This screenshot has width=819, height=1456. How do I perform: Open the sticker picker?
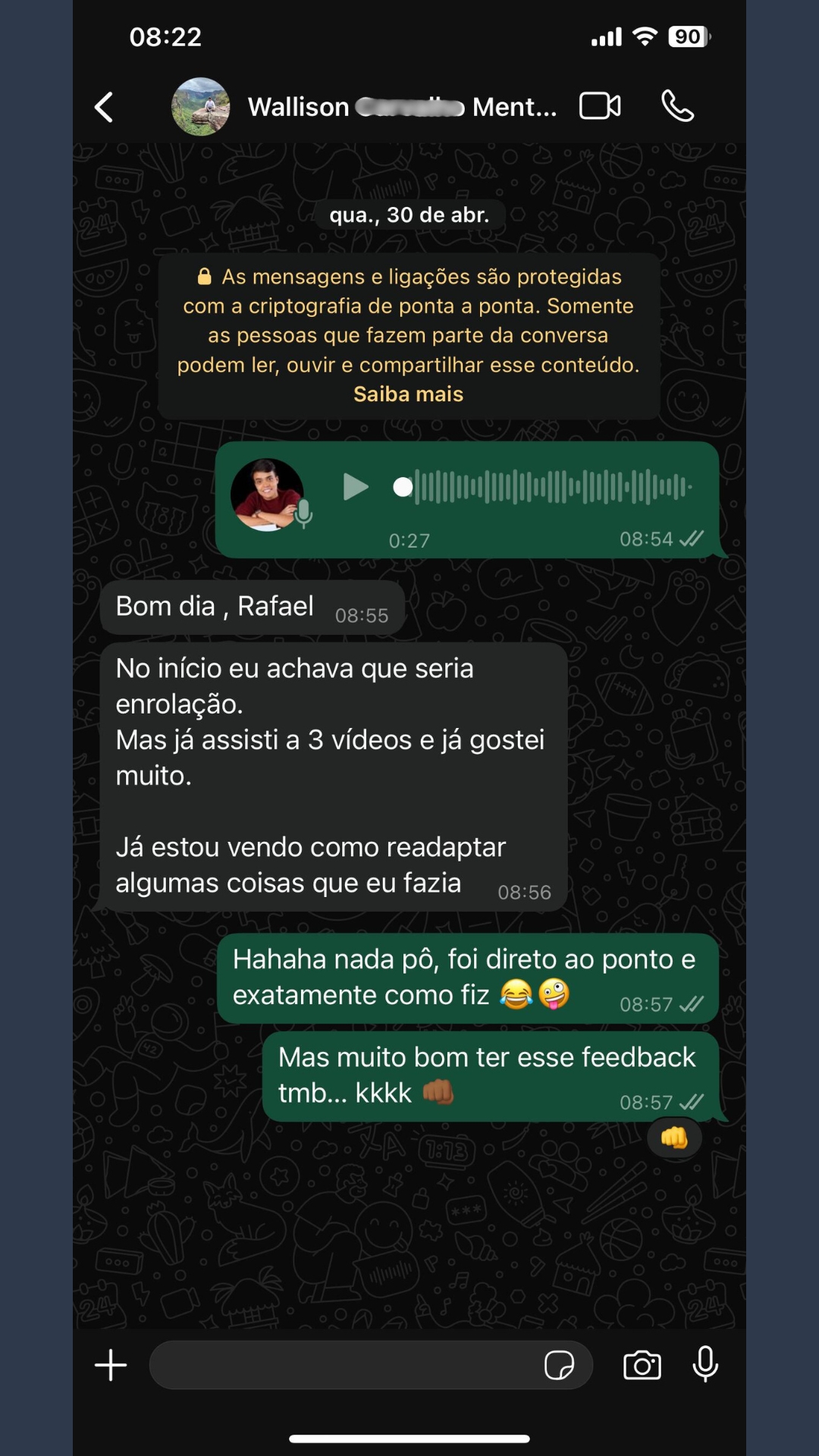pos(559,1365)
